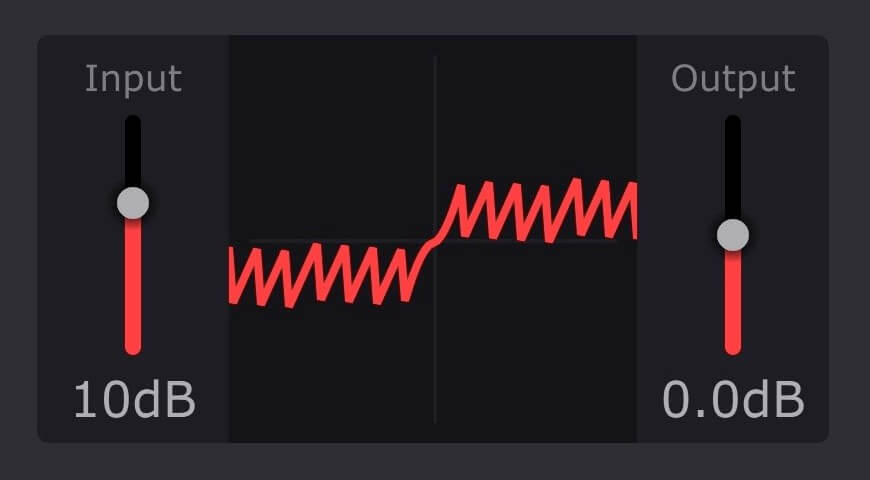Tap the Input gain slider knob
The height and width of the screenshot is (480, 870).
[x=133, y=203]
